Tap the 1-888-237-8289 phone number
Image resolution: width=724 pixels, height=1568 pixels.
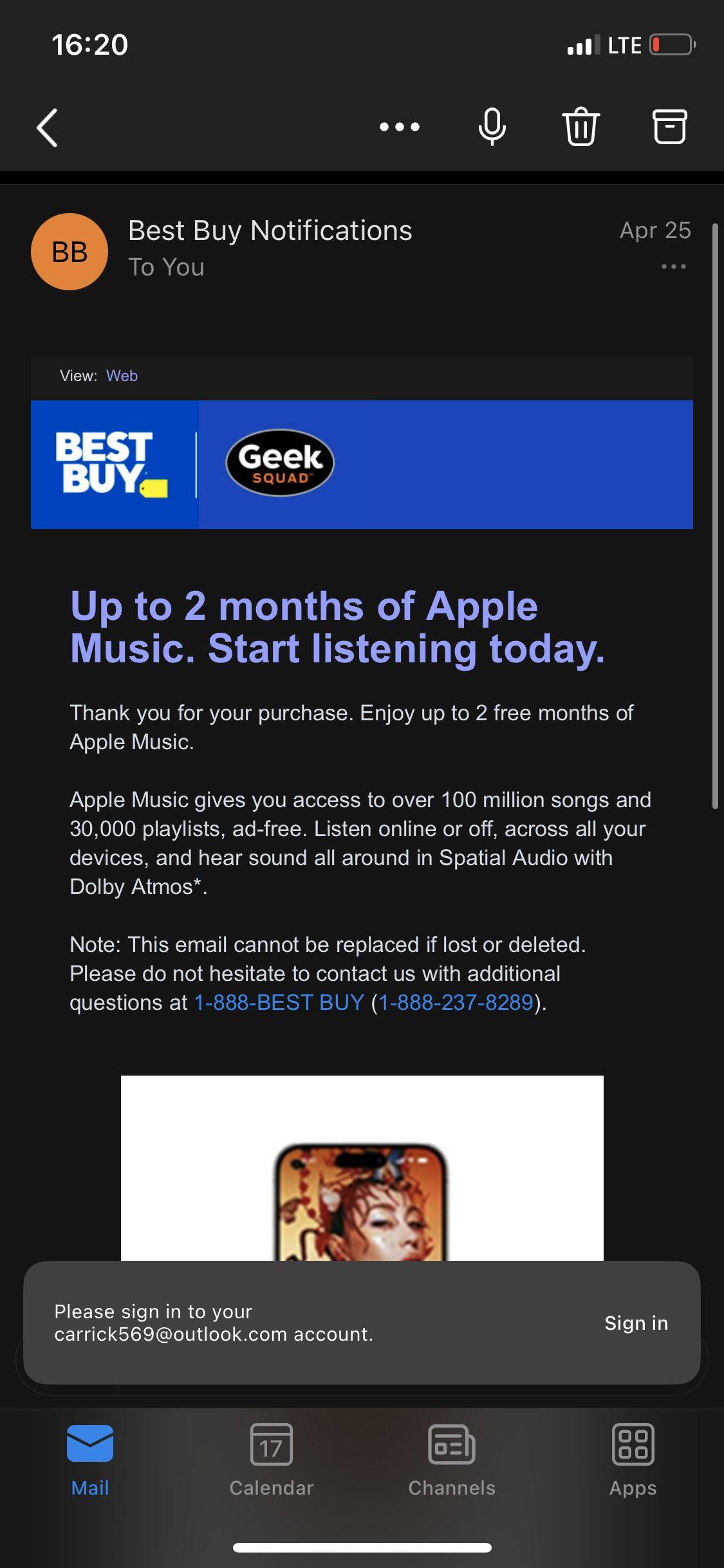tap(456, 1002)
